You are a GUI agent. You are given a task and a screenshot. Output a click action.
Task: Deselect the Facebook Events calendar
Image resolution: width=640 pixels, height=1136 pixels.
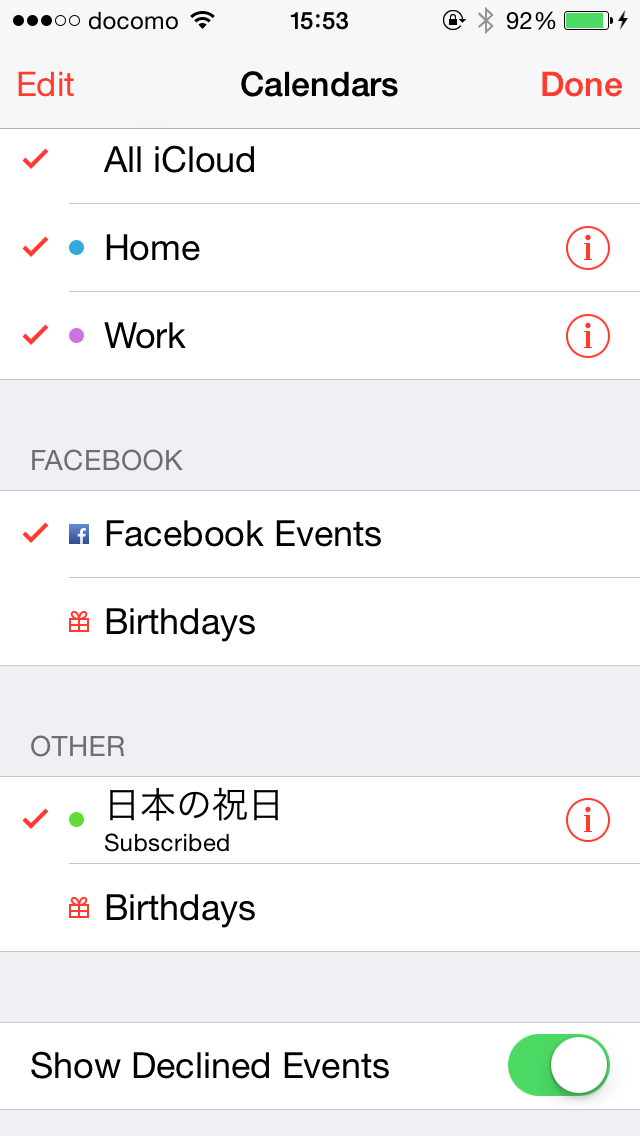pos(320,535)
